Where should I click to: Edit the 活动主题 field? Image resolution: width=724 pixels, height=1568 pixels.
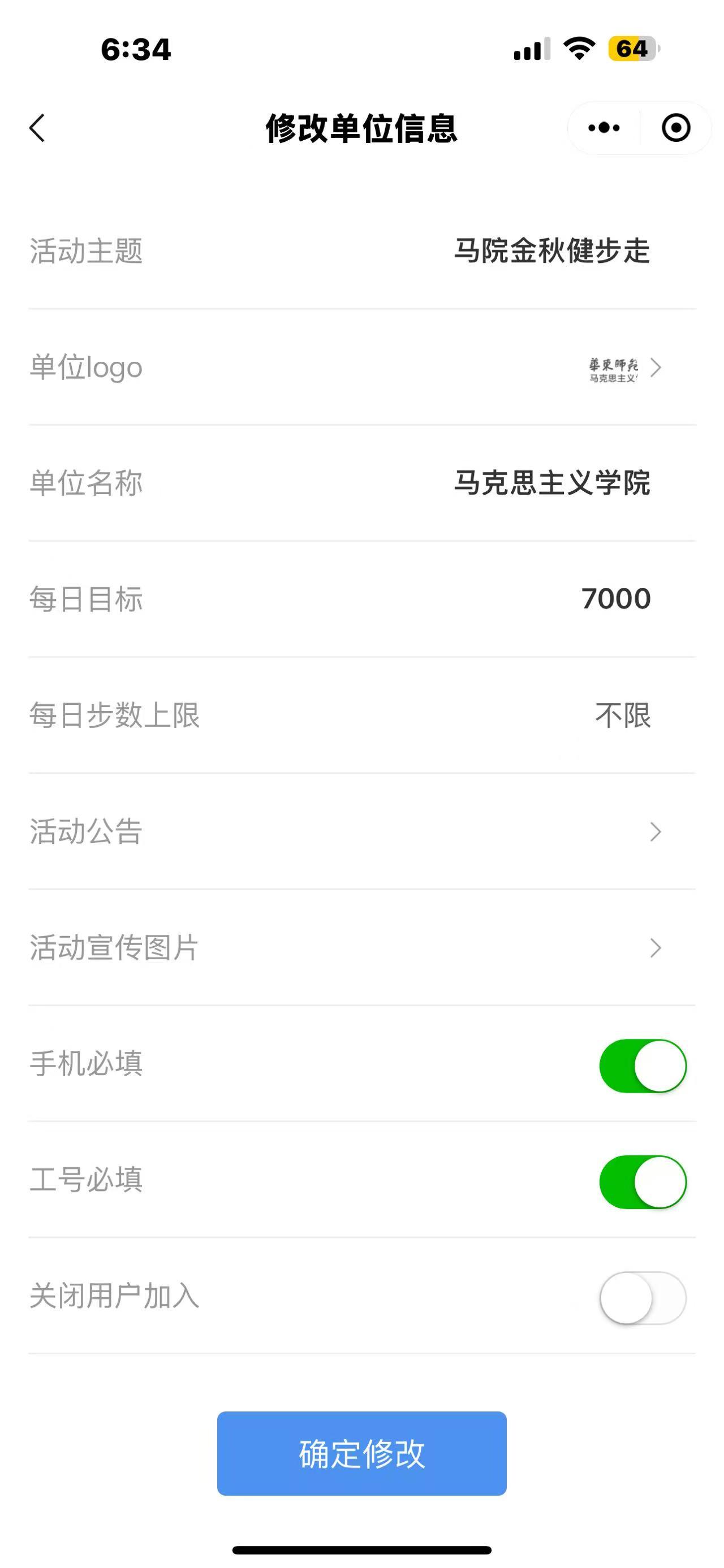[551, 251]
